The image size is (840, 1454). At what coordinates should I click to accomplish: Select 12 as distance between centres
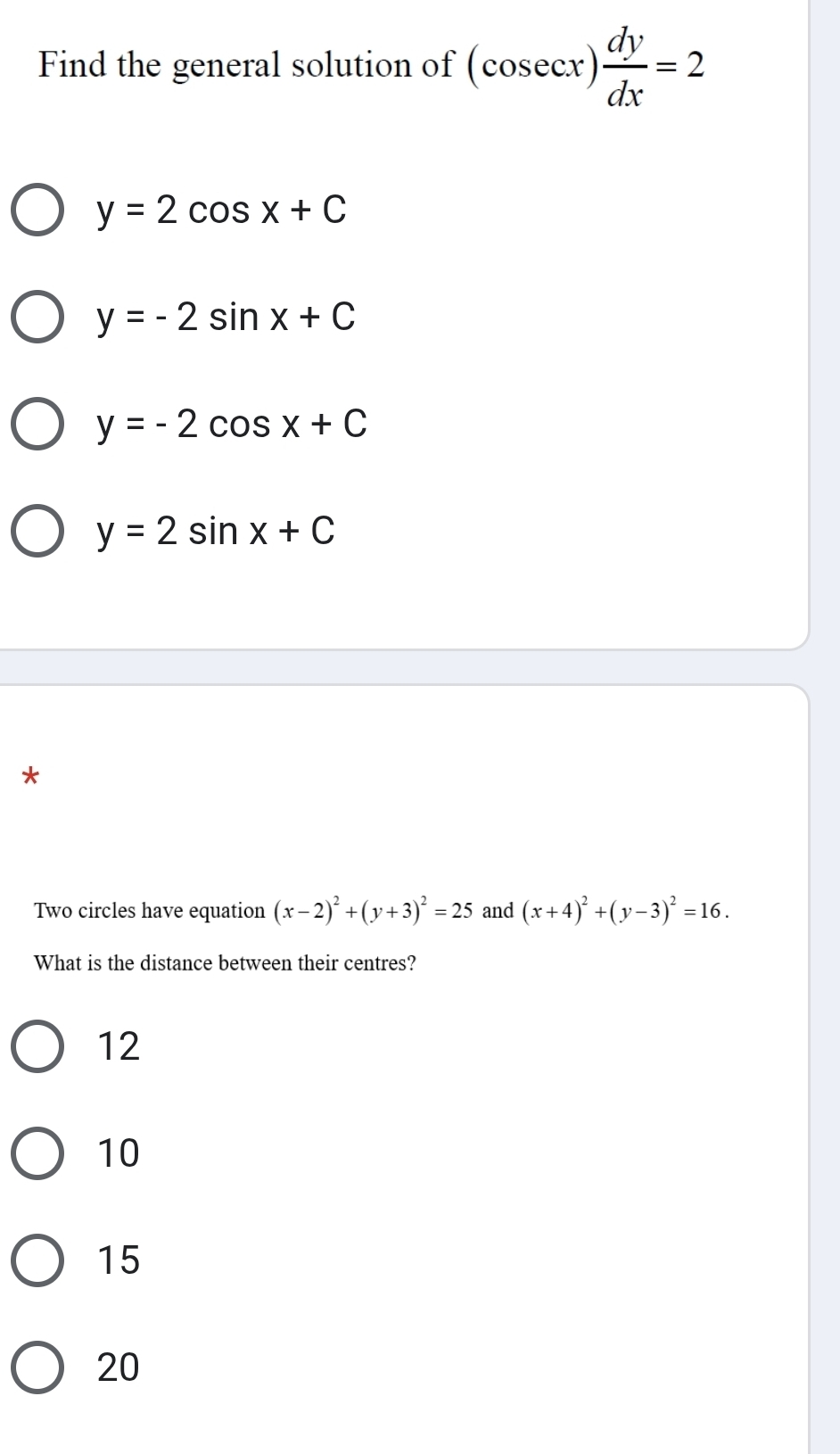point(37,1046)
